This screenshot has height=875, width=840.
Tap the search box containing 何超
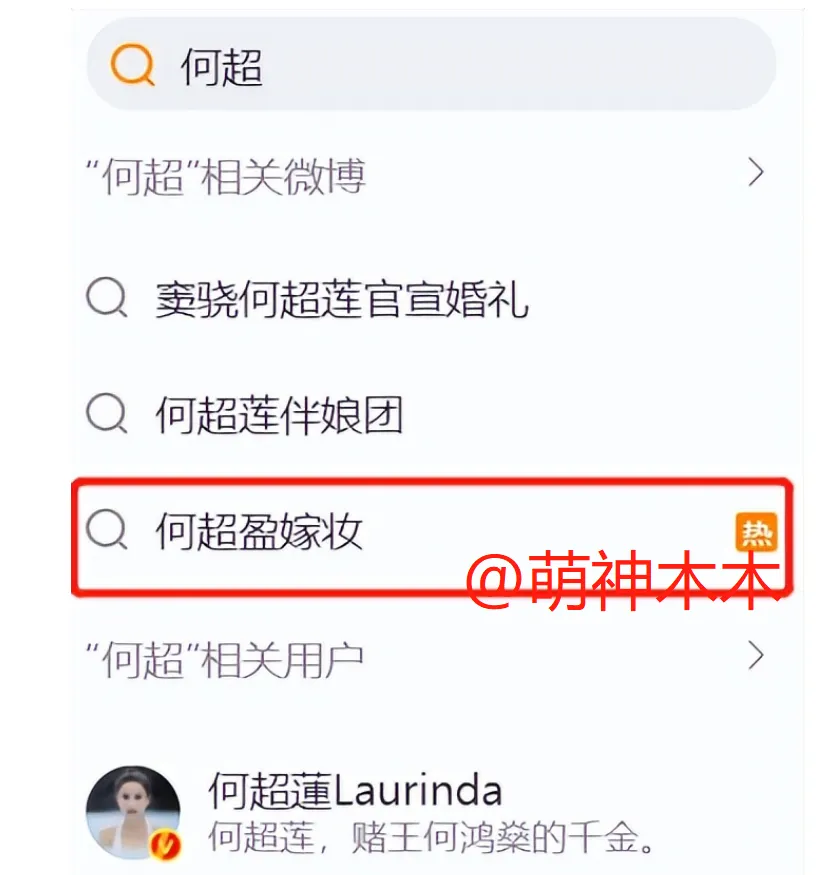point(430,65)
